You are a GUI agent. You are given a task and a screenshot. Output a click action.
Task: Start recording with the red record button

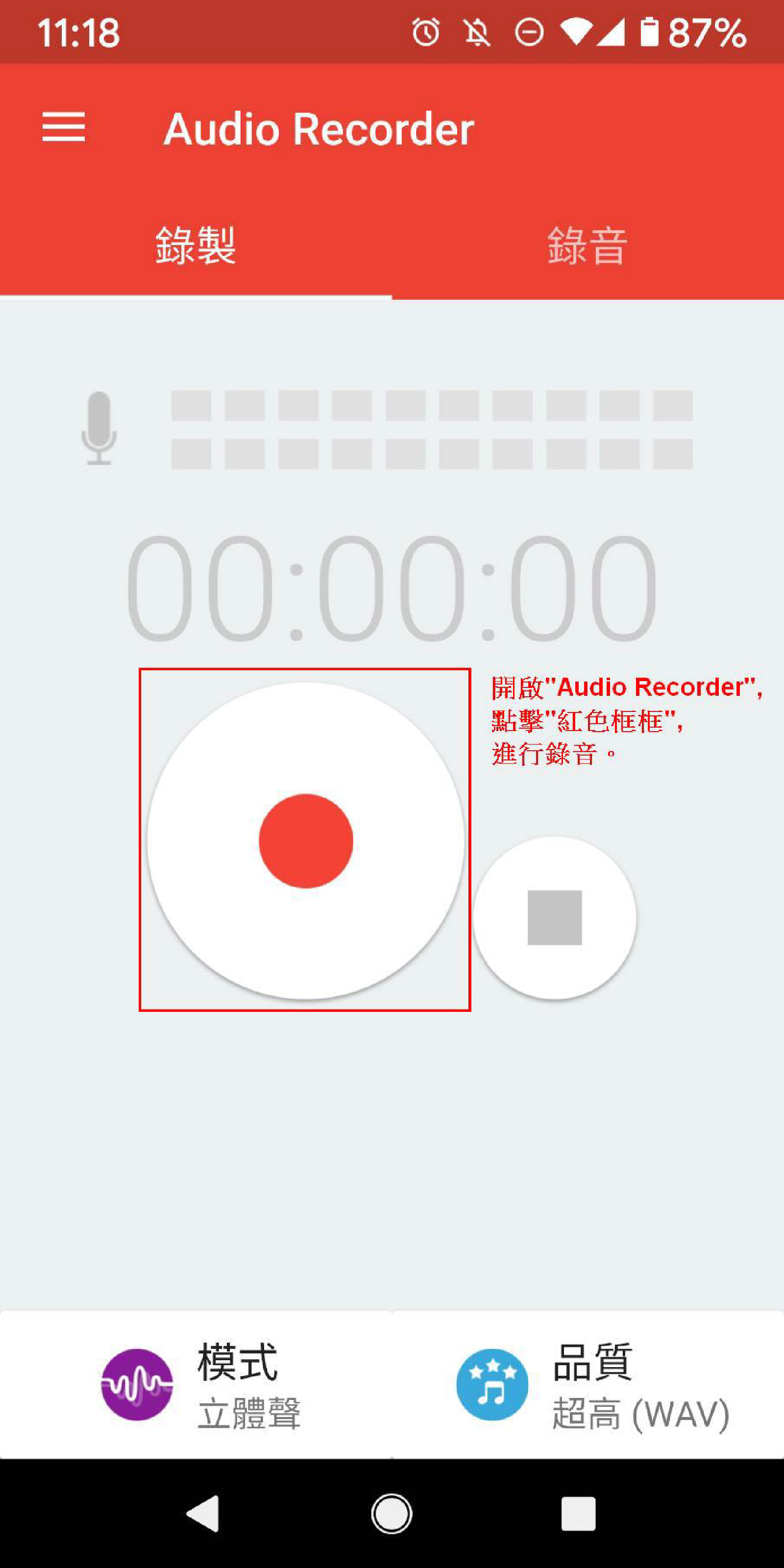(306, 841)
